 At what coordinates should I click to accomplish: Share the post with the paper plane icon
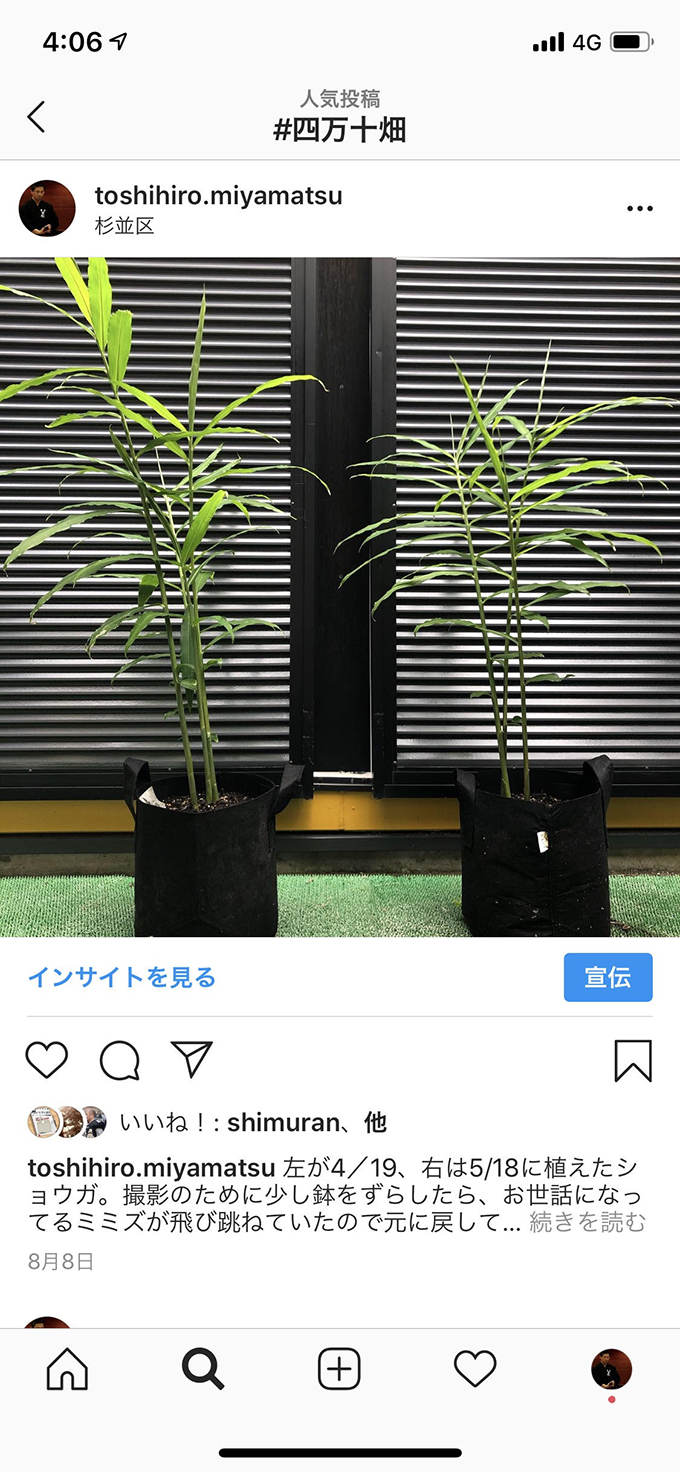(x=191, y=1059)
